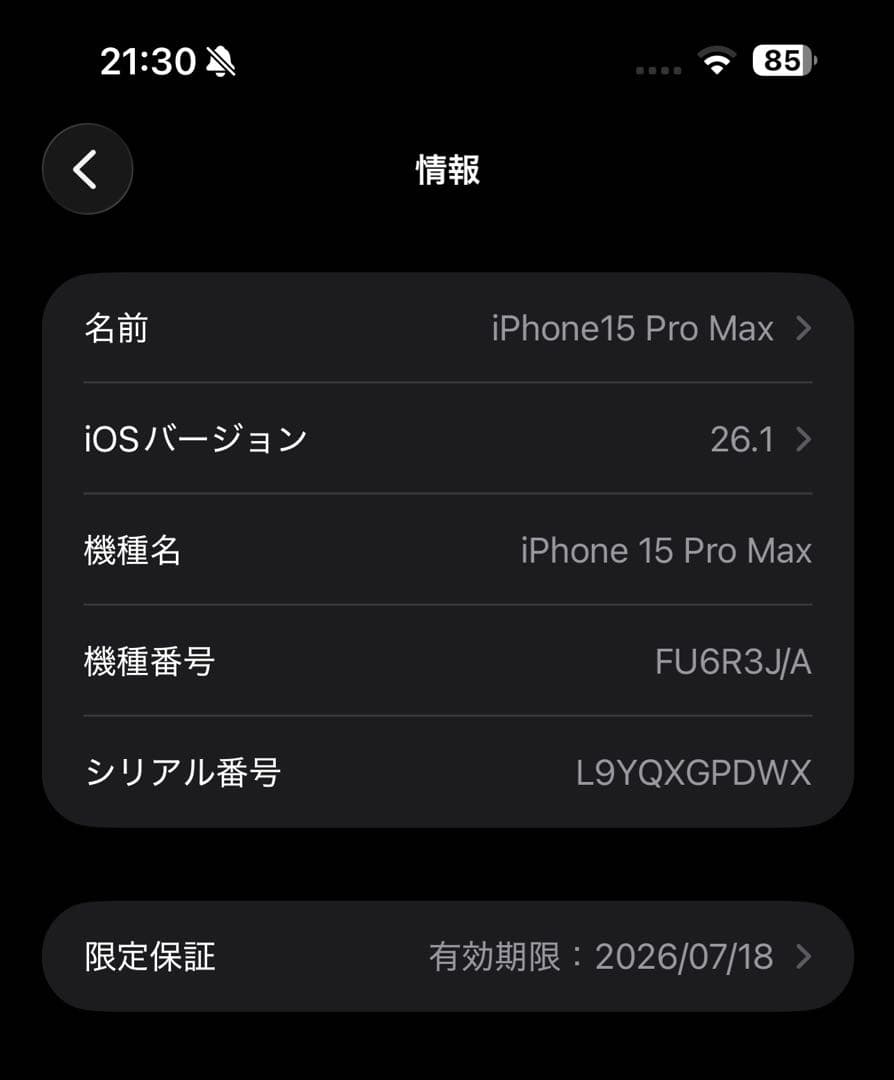The image size is (894, 1080).
Task: Tap the iOS version value 26.1
Action: pos(744,439)
